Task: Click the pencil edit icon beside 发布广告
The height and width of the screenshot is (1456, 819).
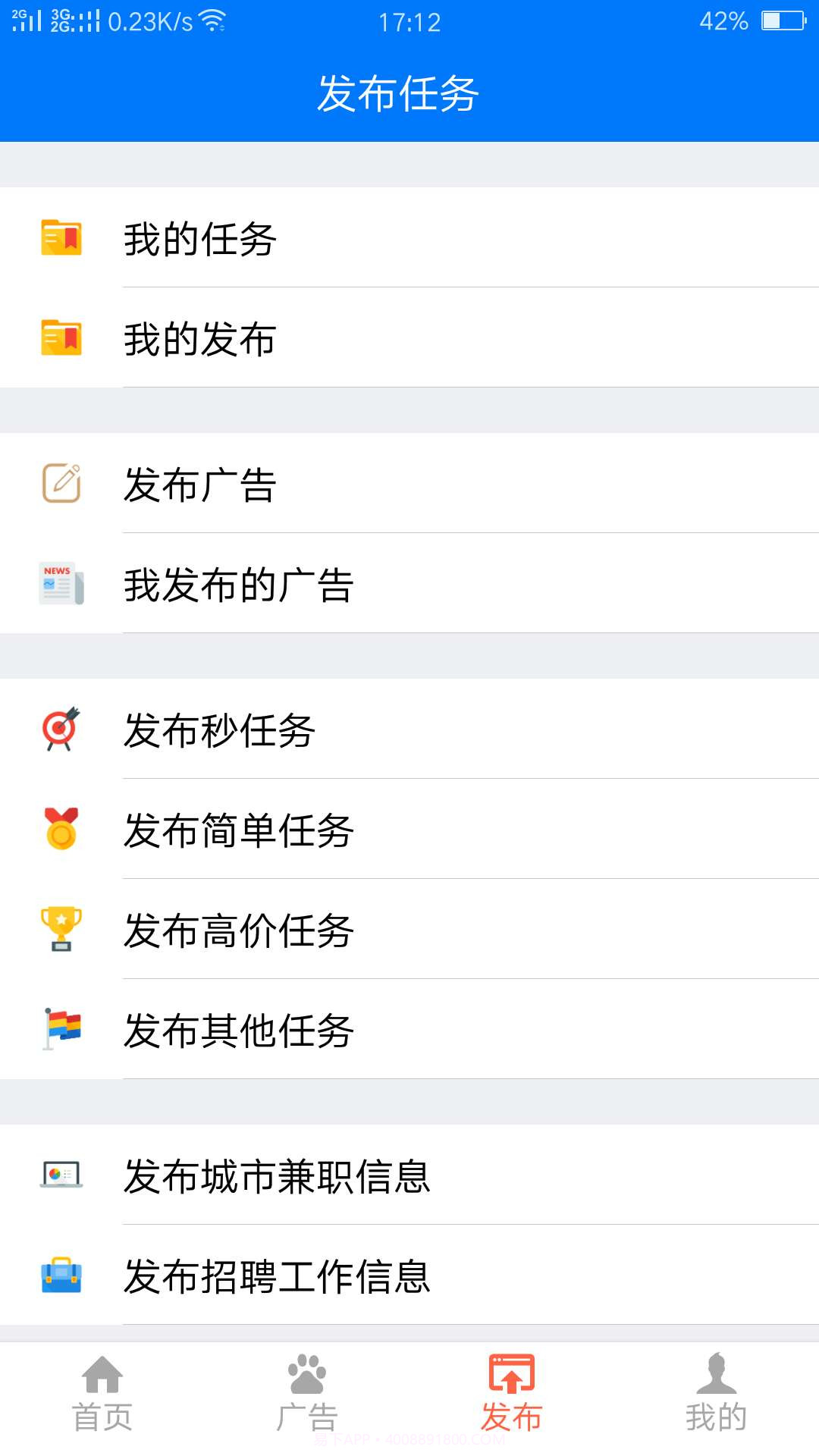Action: click(x=61, y=484)
